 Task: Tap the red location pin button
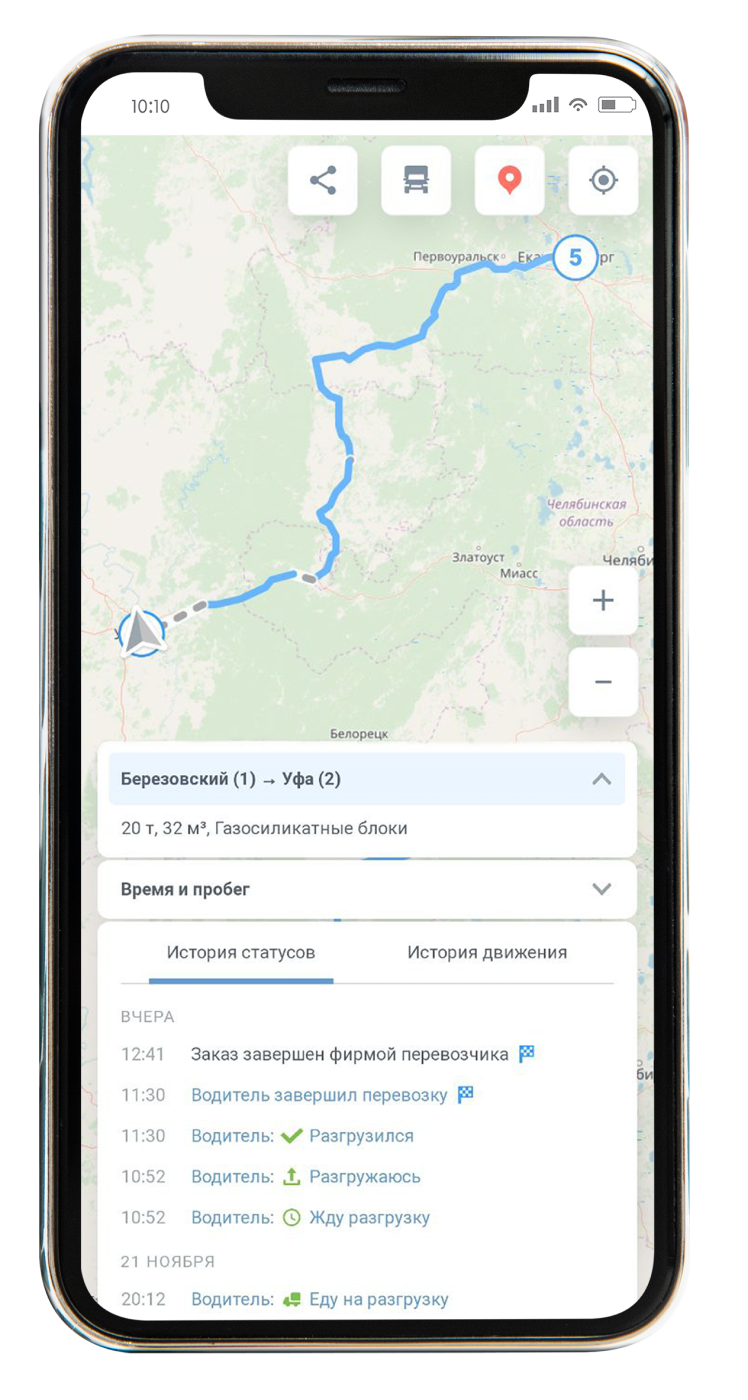tap(510, 181)
